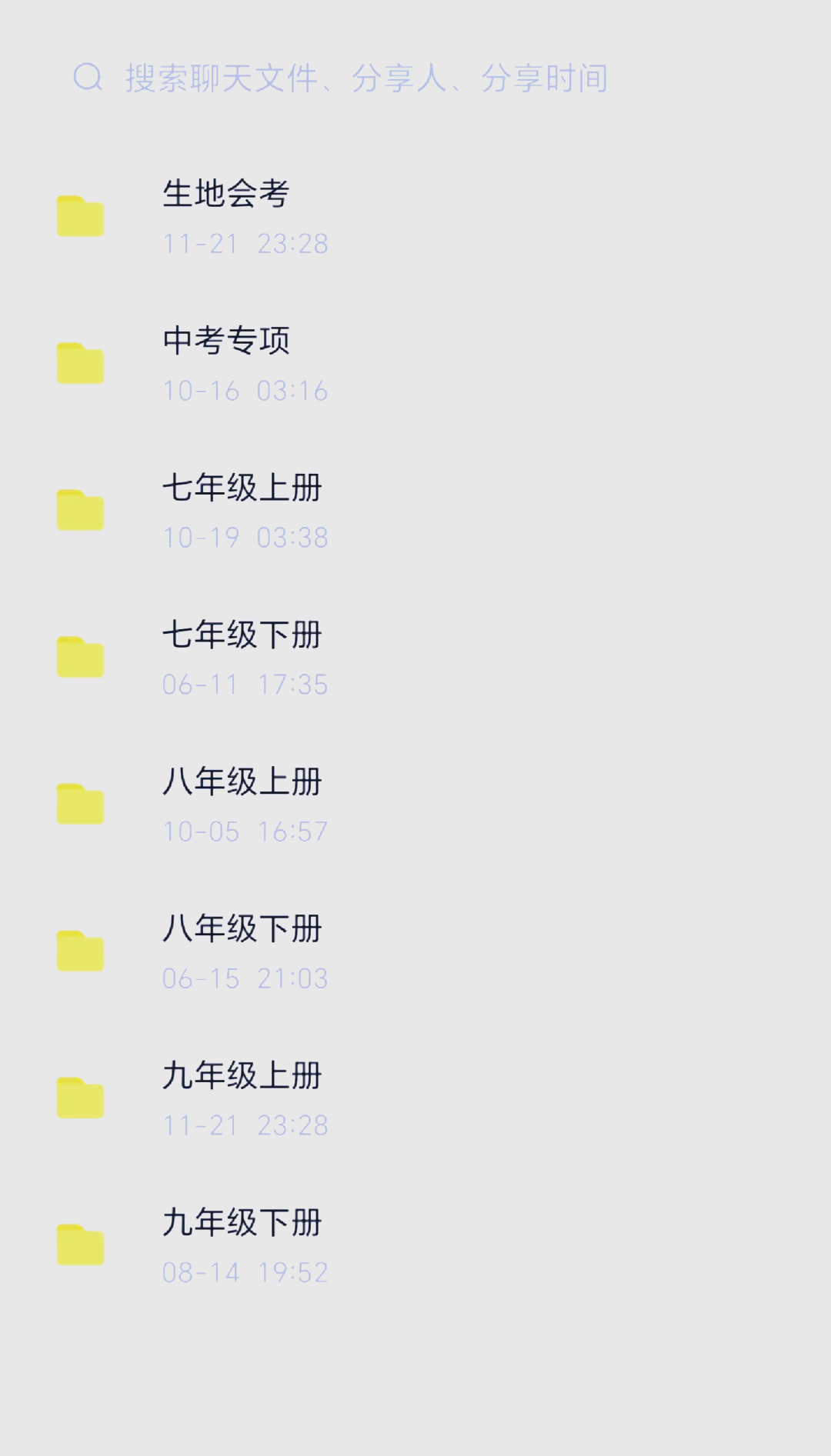
Task: Open the 八年级上册 folder
Action: 242,805
